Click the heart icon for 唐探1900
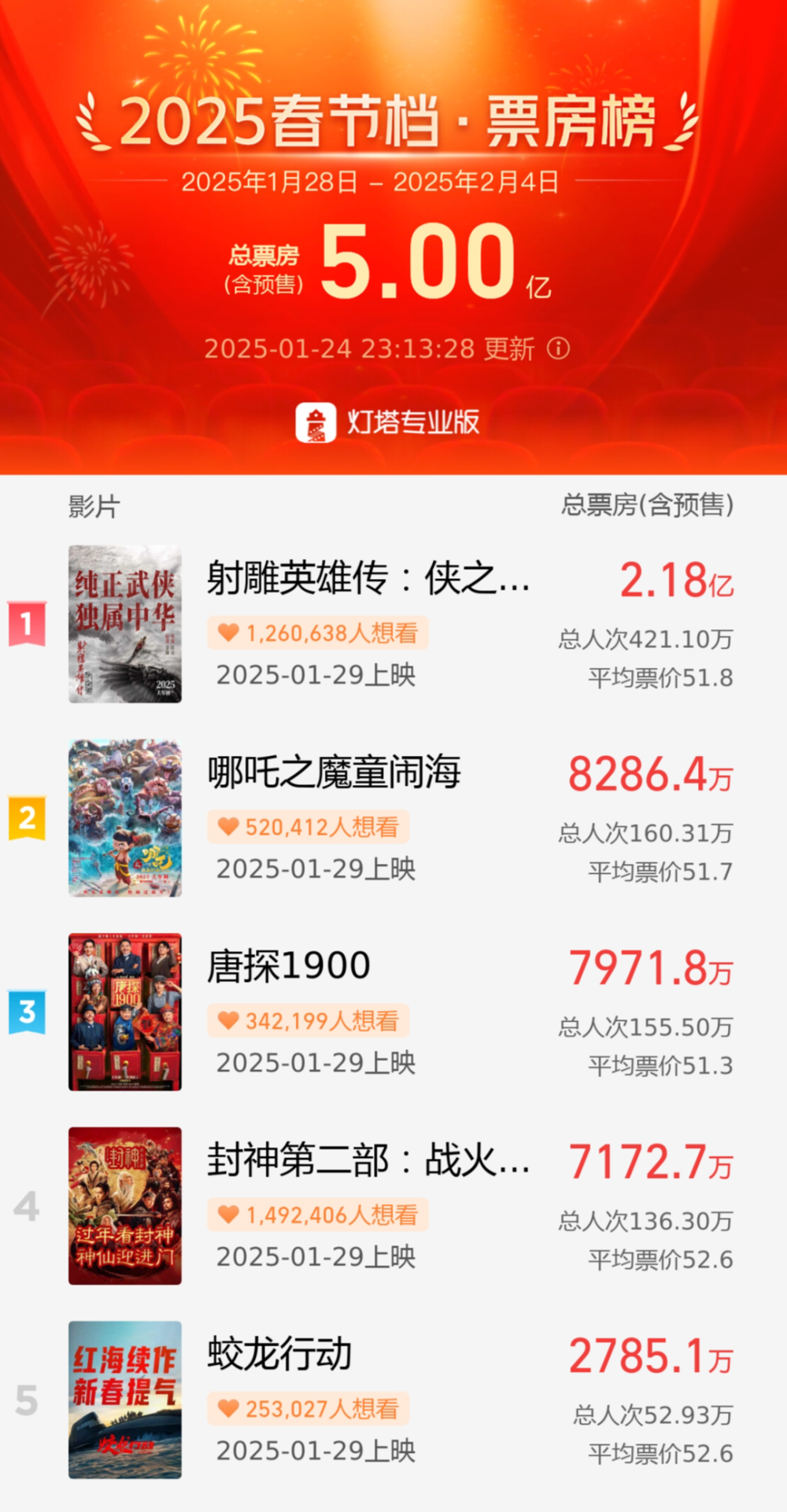 tap(228, 1020)
